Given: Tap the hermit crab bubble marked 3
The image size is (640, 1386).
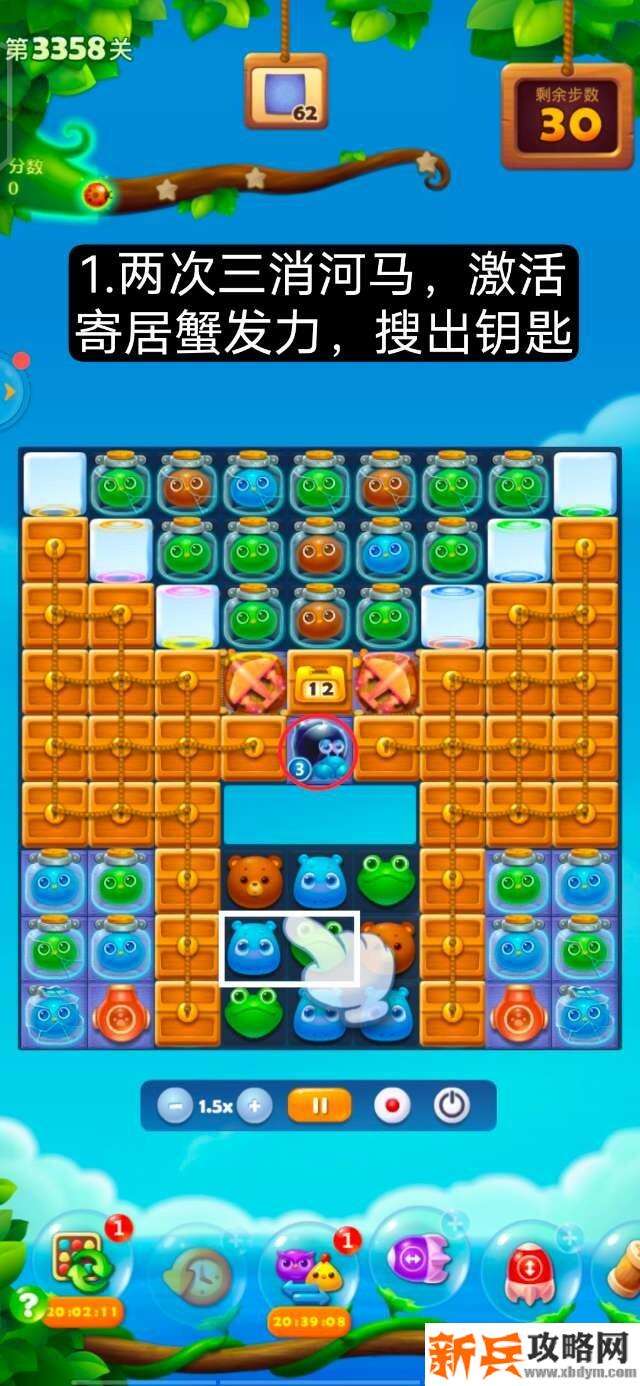Looking at the screenshot, I should (x=320, y=750).
